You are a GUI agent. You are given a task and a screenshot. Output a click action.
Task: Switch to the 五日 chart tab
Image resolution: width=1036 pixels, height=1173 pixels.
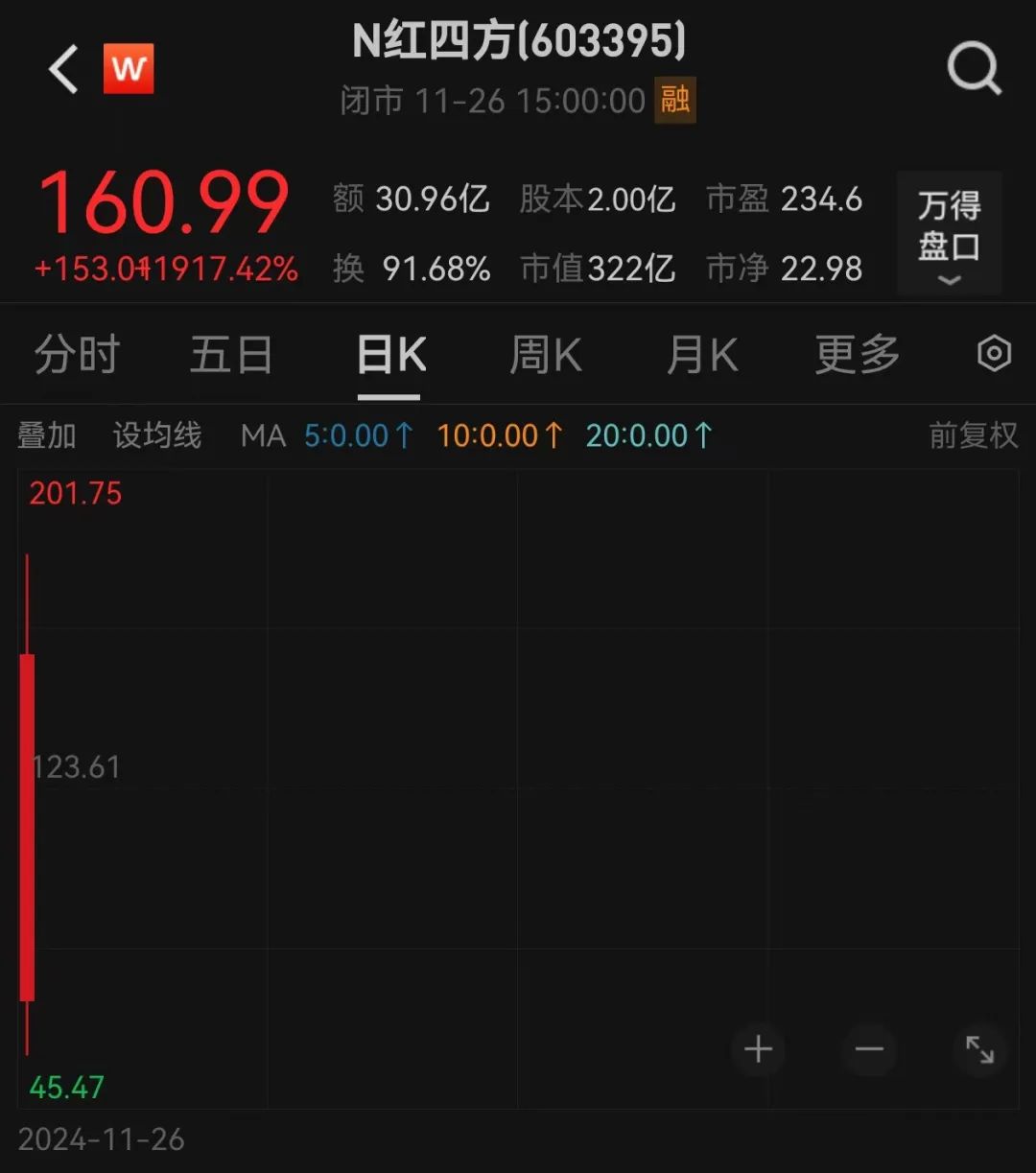(x=231, y=355)
